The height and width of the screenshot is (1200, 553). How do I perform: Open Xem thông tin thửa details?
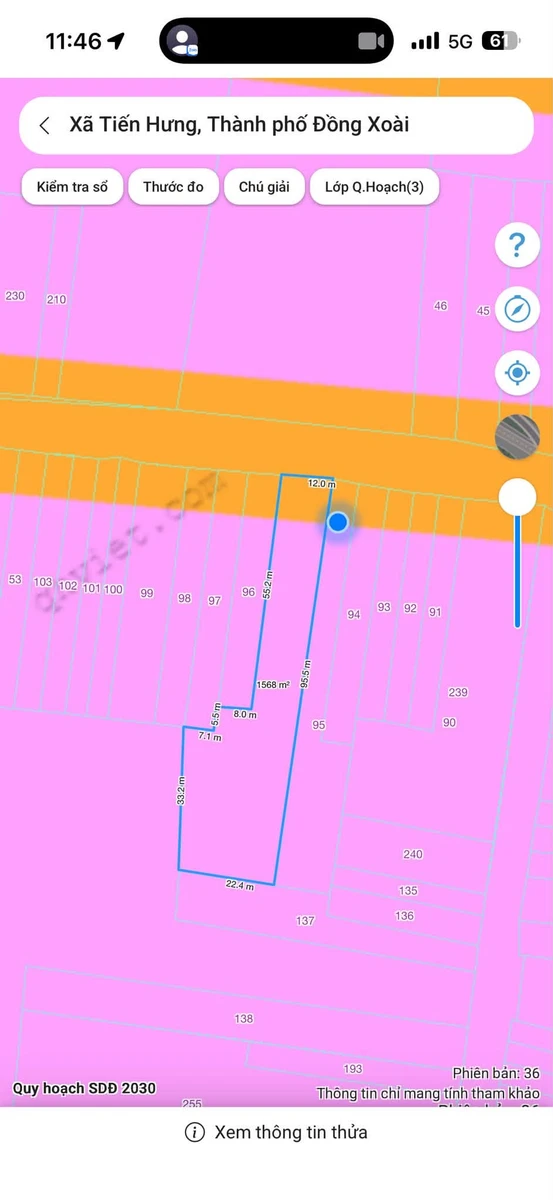277,1132
